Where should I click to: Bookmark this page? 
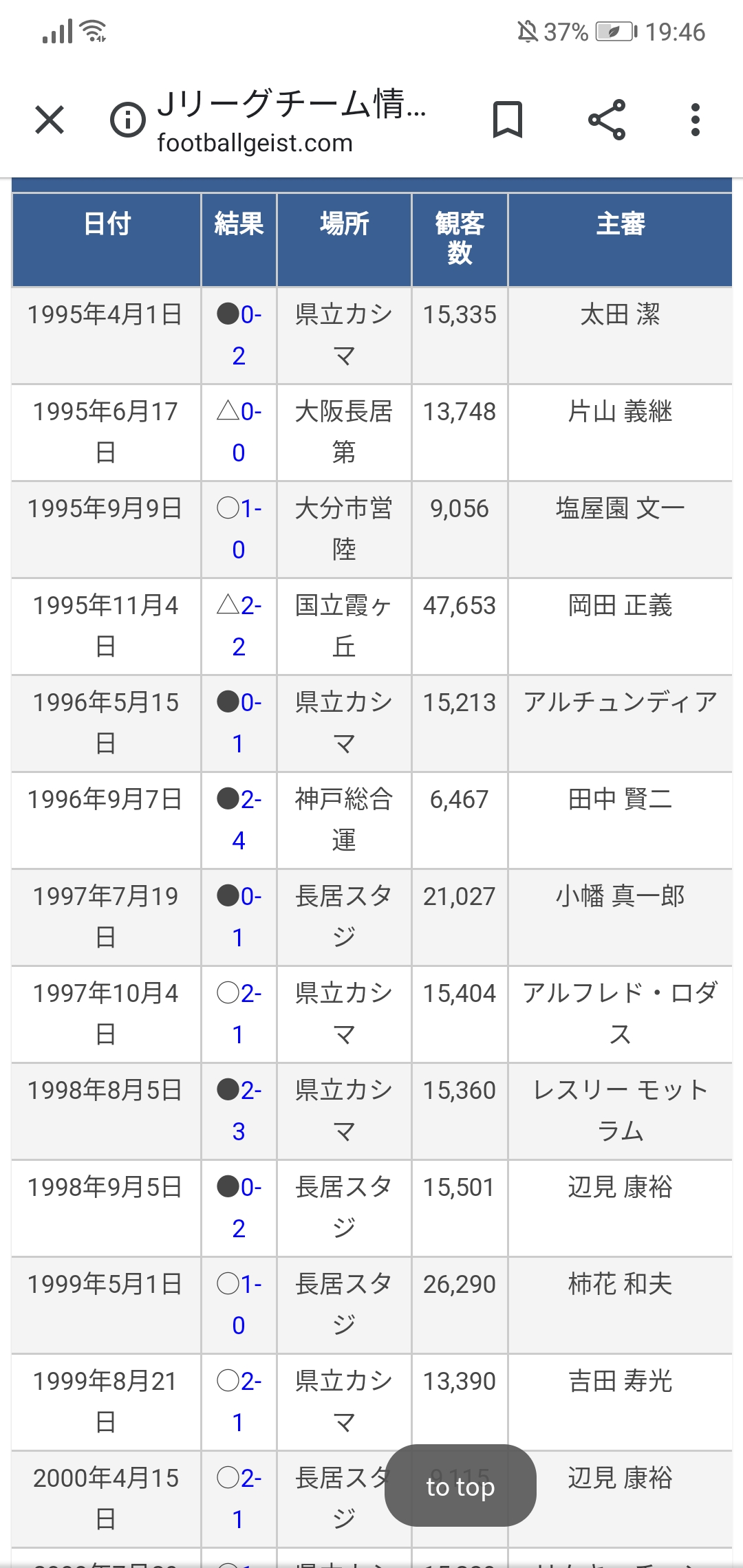(x=508, y=120)
